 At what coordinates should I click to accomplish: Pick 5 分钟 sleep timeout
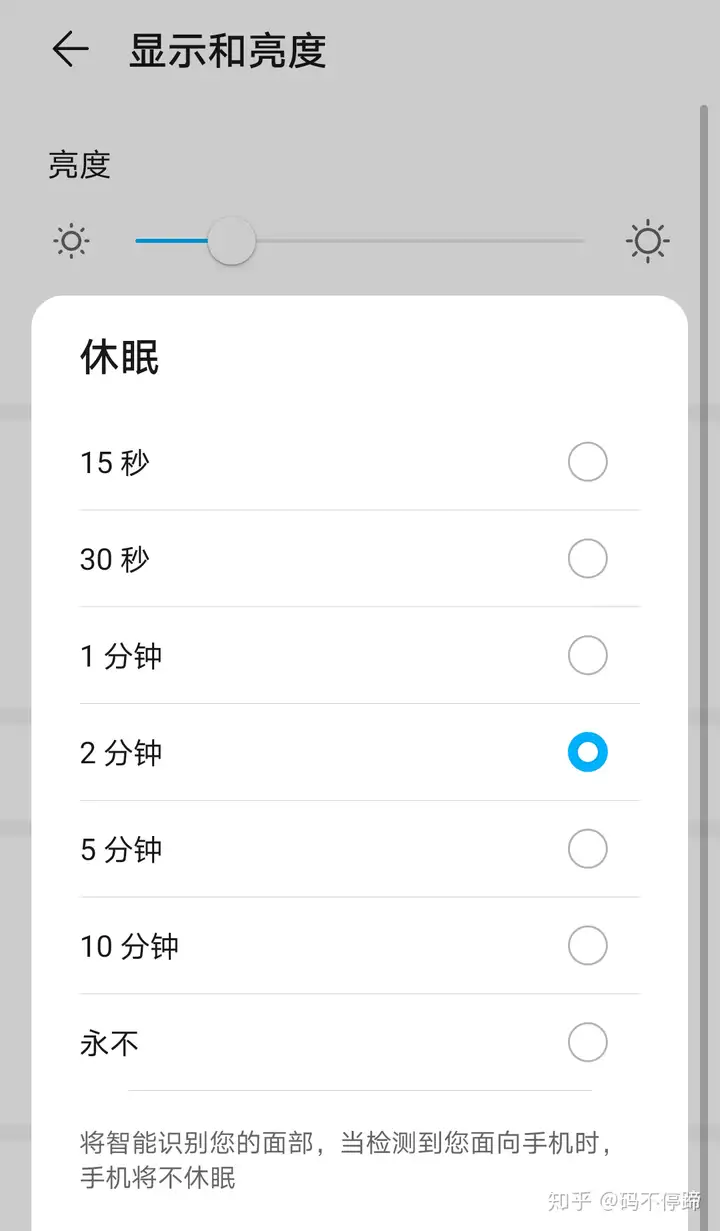click(359, 849)
